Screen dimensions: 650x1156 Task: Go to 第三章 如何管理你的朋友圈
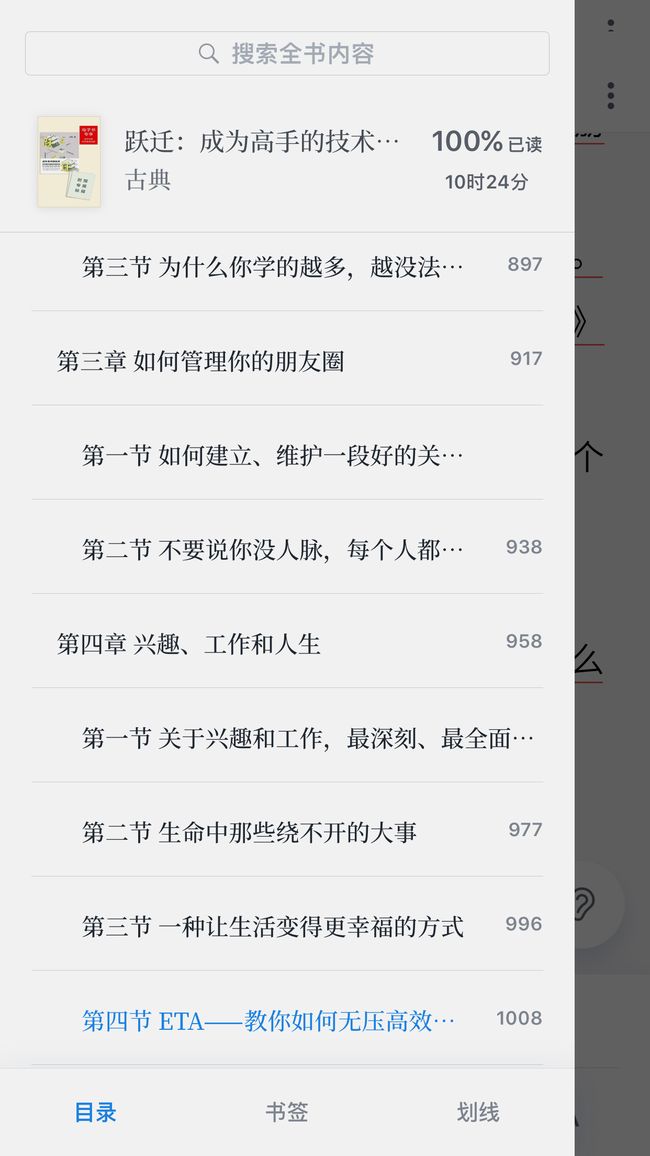(x=287, y=361)
